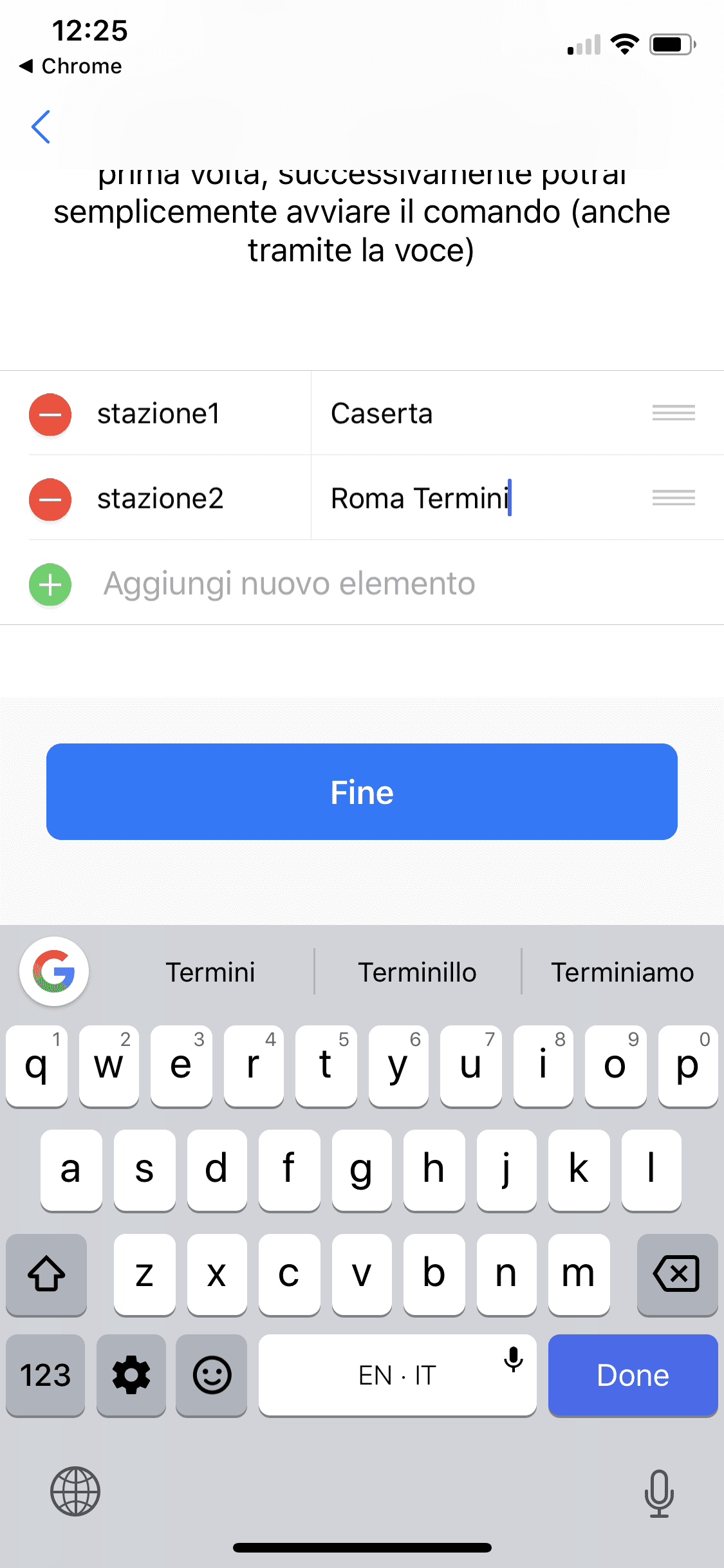Viewport: 724px width, 1568px height.
Task: Switch to the 123 numeric keyboard
Action: [45, 1375]
